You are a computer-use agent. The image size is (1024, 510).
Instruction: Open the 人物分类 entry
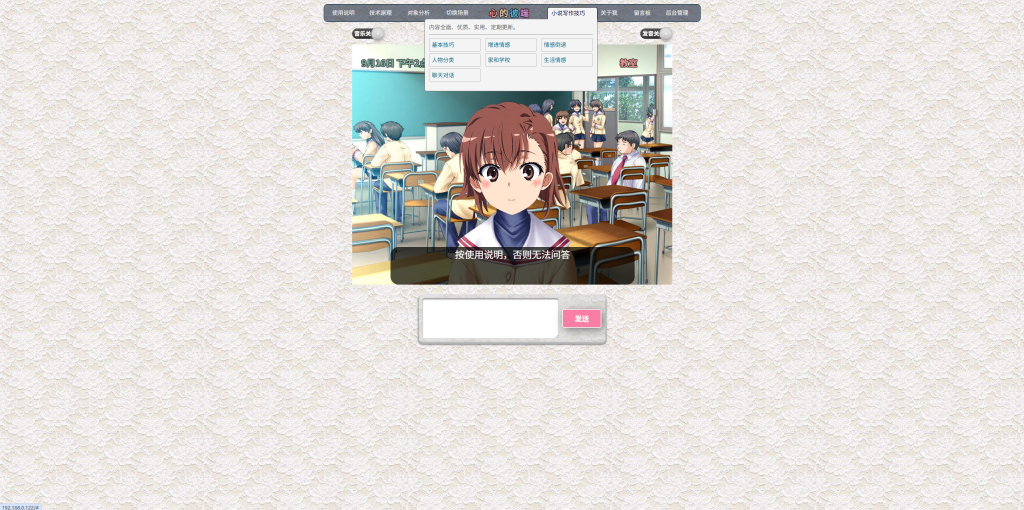tap(455, 60)
